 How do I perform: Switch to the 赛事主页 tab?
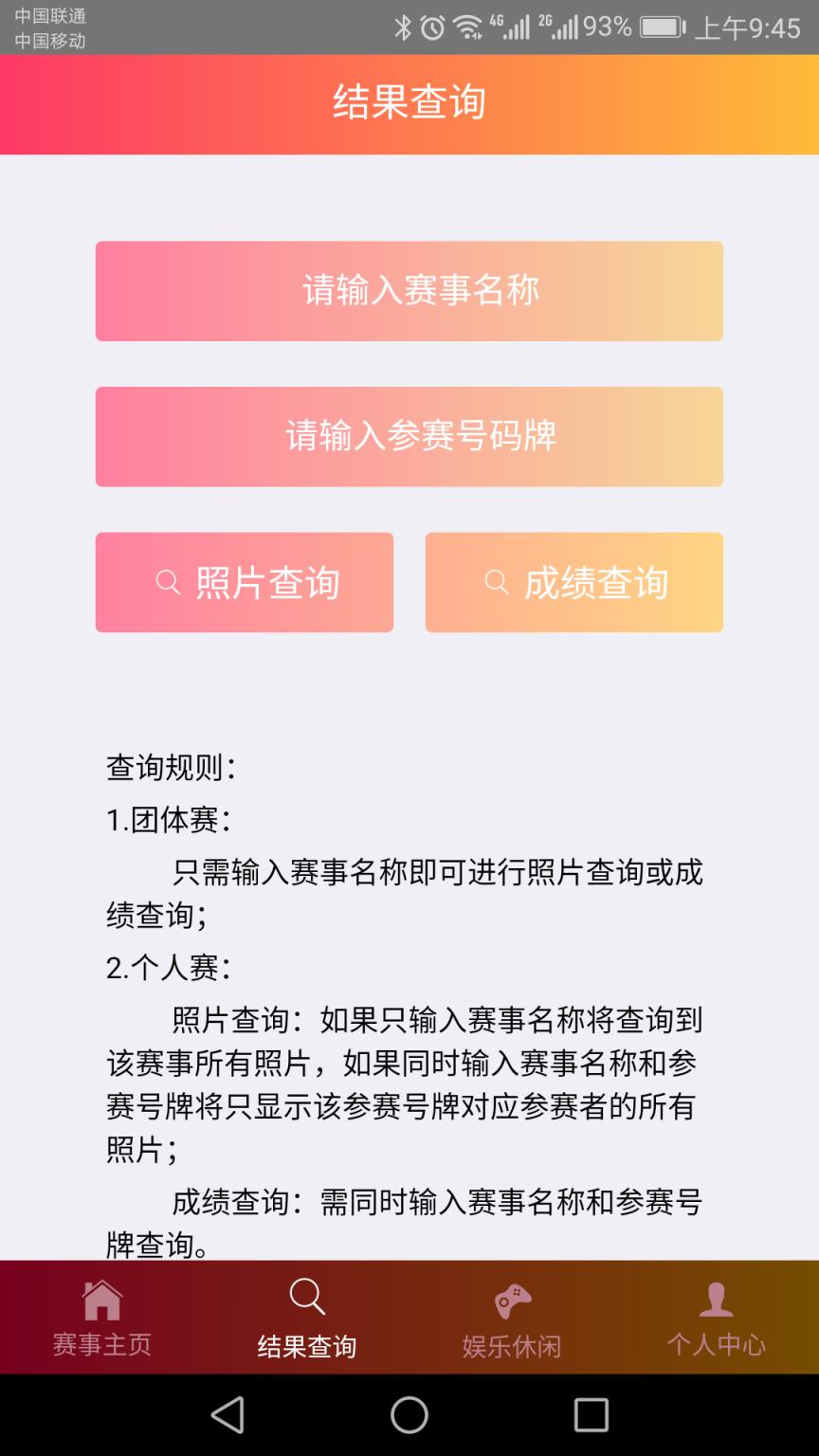101,1341
